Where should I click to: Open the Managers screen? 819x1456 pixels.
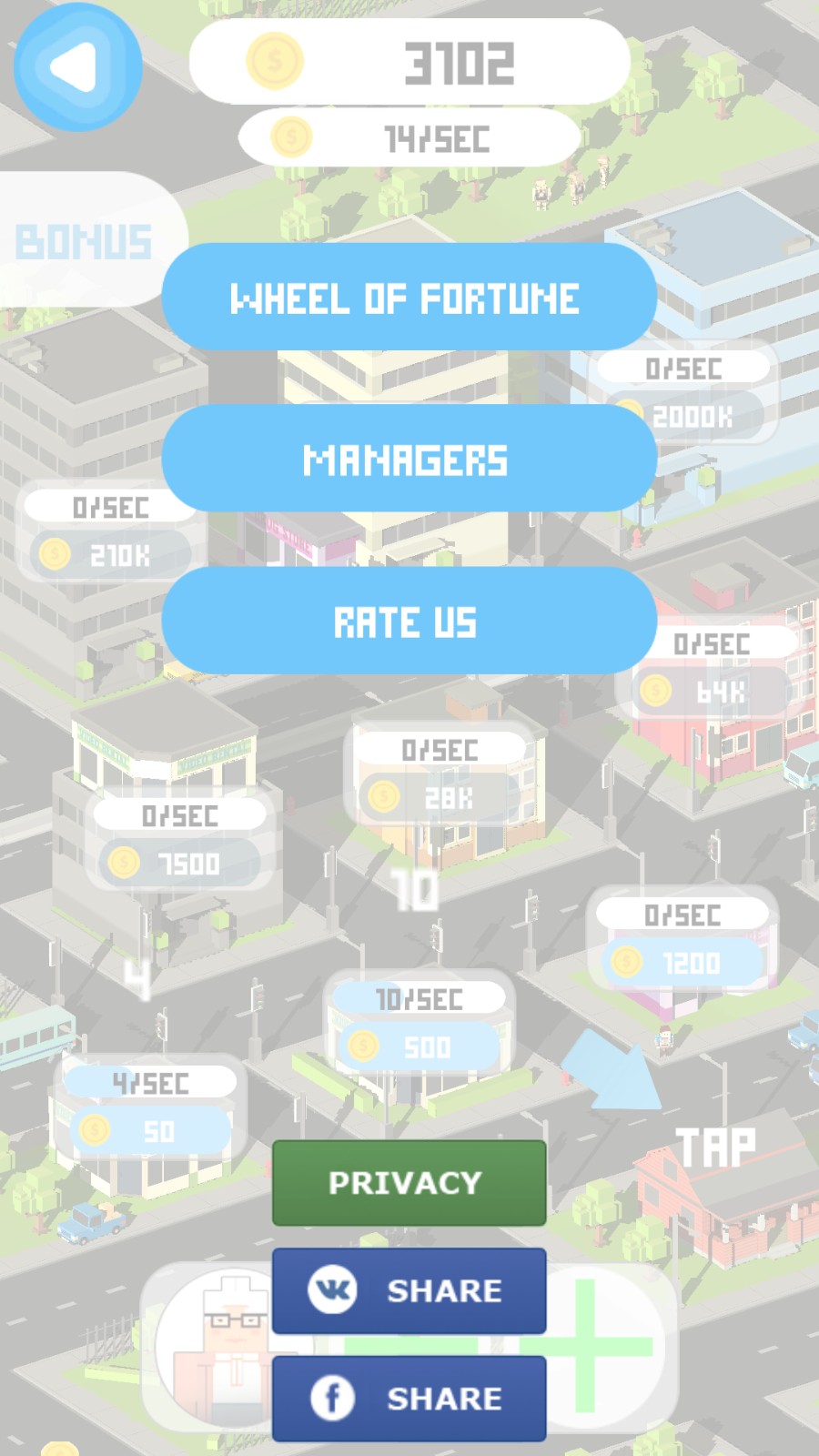tap(409, 460)
